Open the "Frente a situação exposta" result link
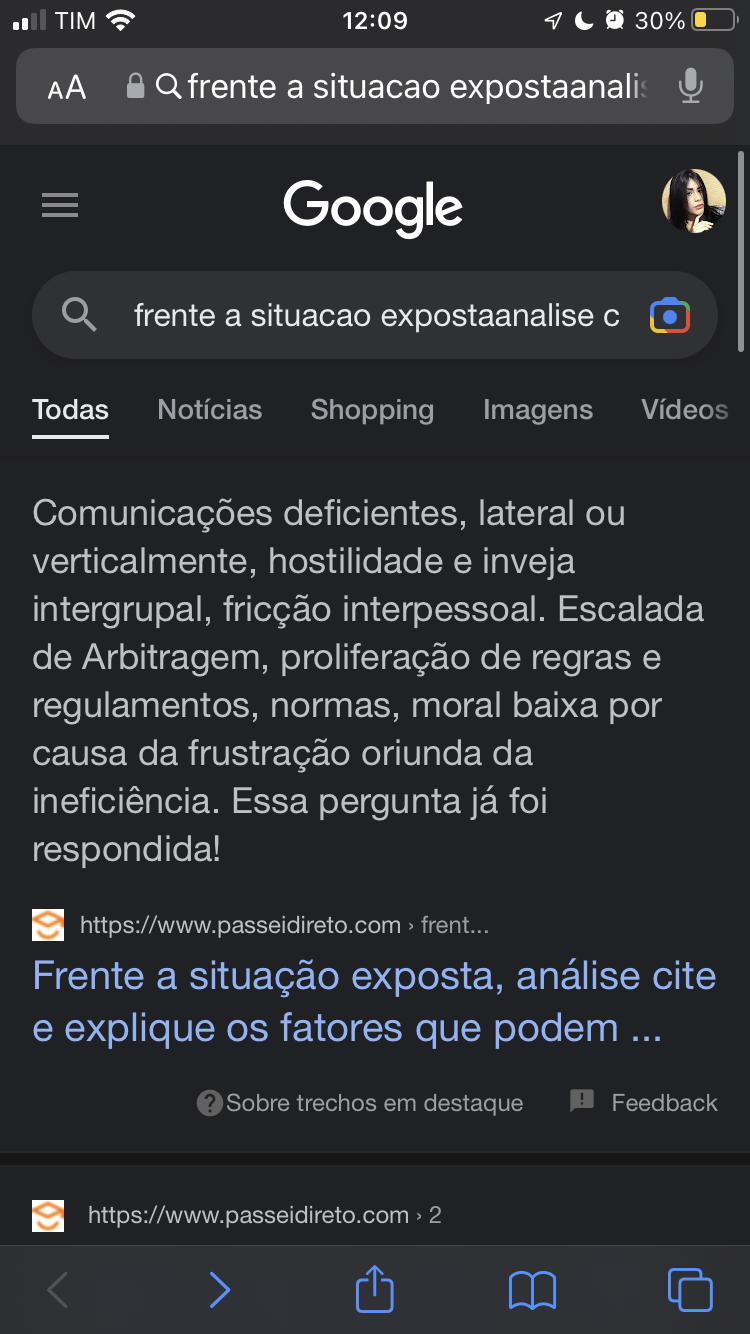The width and height of the screenshot is (750, 1334). (374, 1002)
